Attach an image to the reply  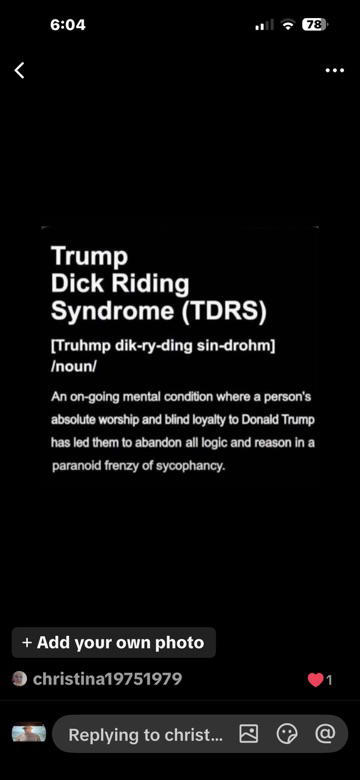(x=249, y=734)
